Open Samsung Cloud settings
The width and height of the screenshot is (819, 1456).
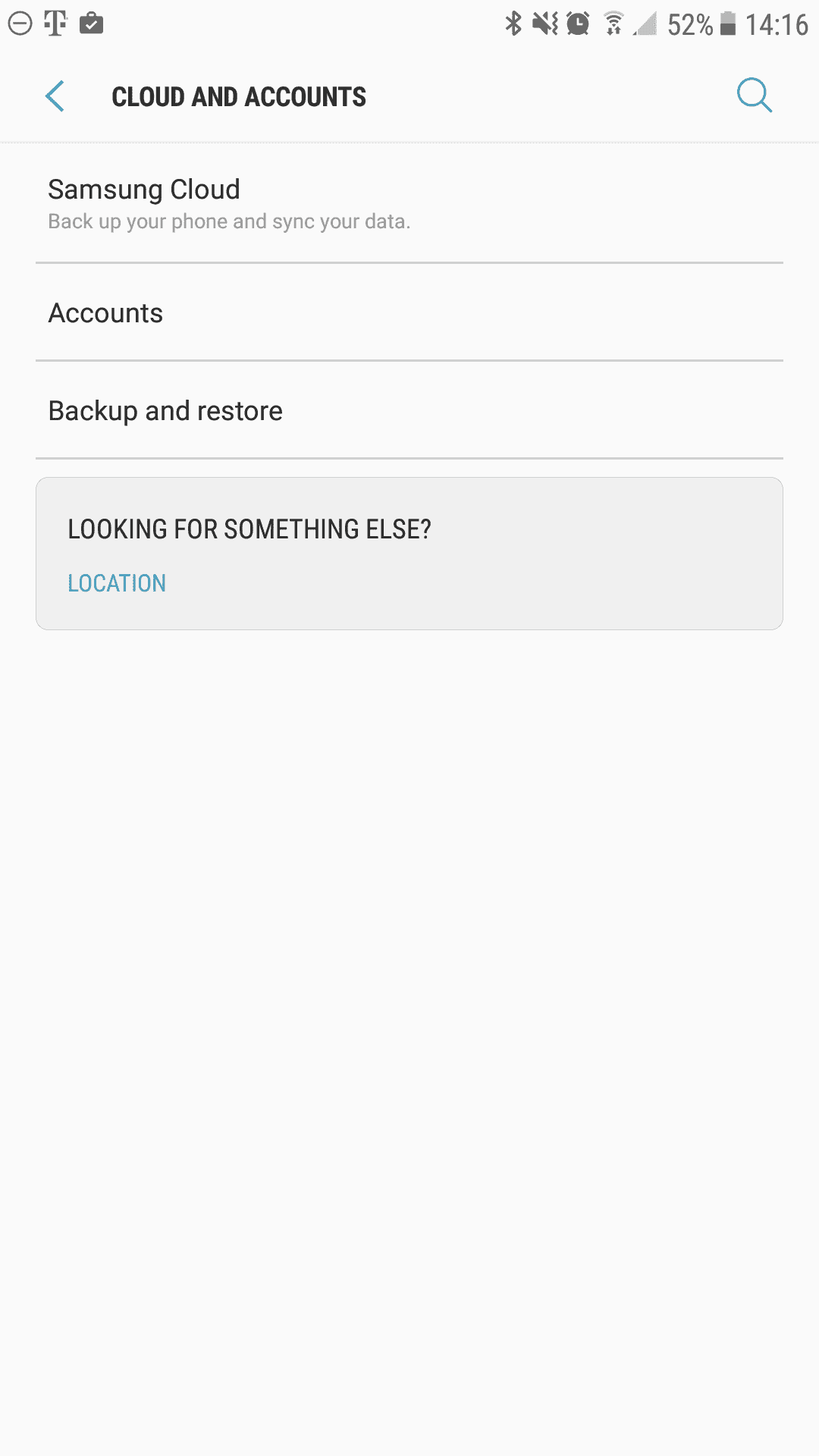tap(409, 203)
